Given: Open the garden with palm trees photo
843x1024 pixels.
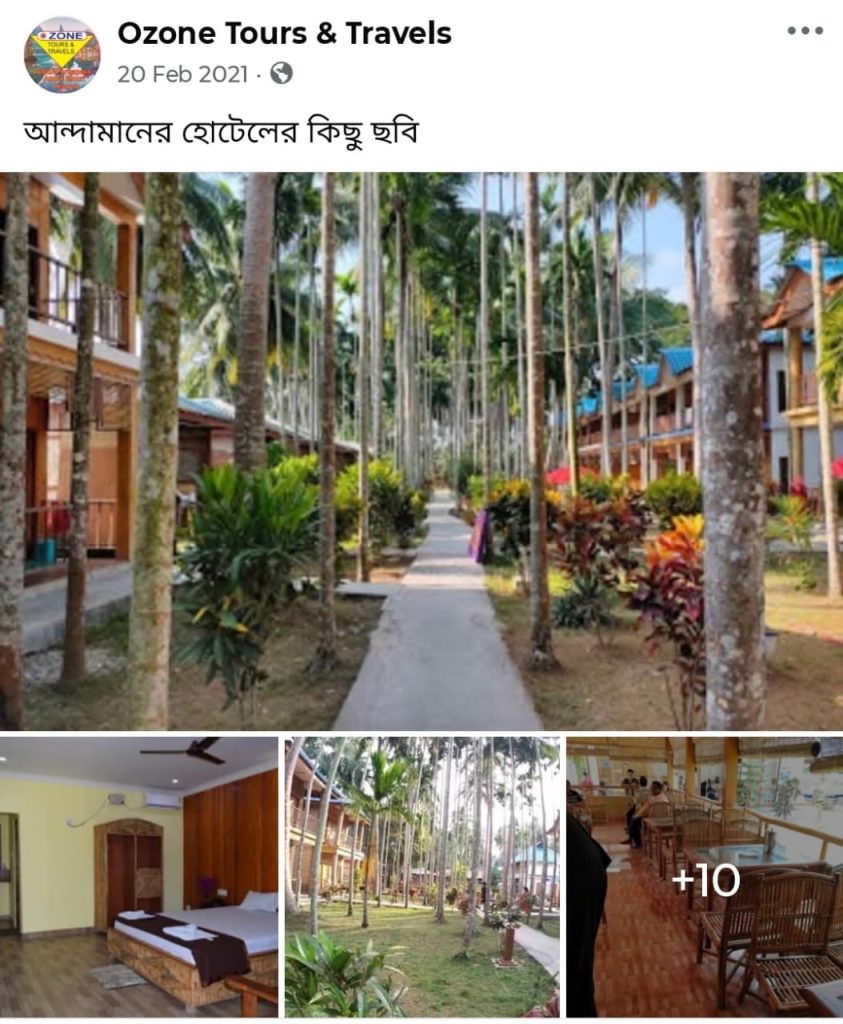Looking at the screenshot, I should click(x=421, y=876).
